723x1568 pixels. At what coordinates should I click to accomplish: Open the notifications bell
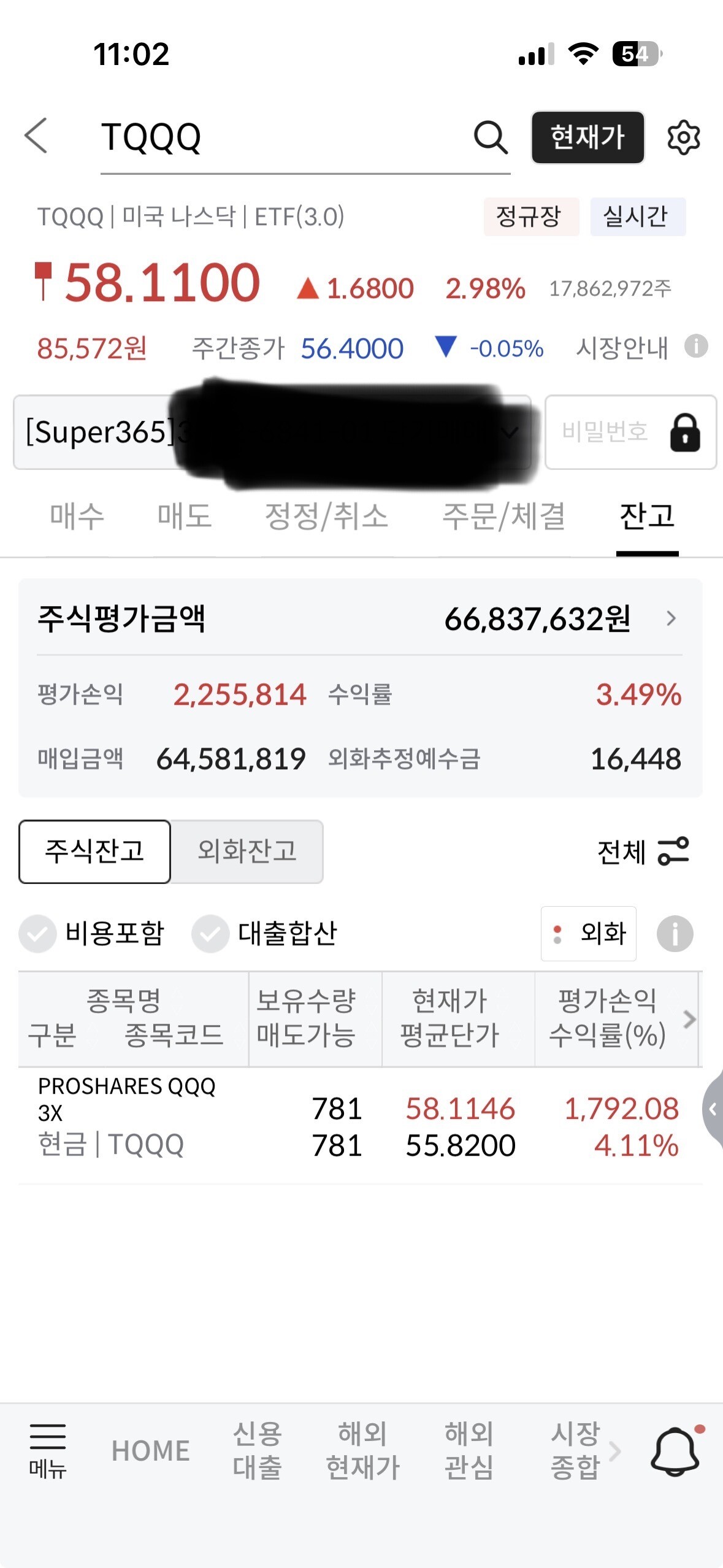tap(676, 1450)
